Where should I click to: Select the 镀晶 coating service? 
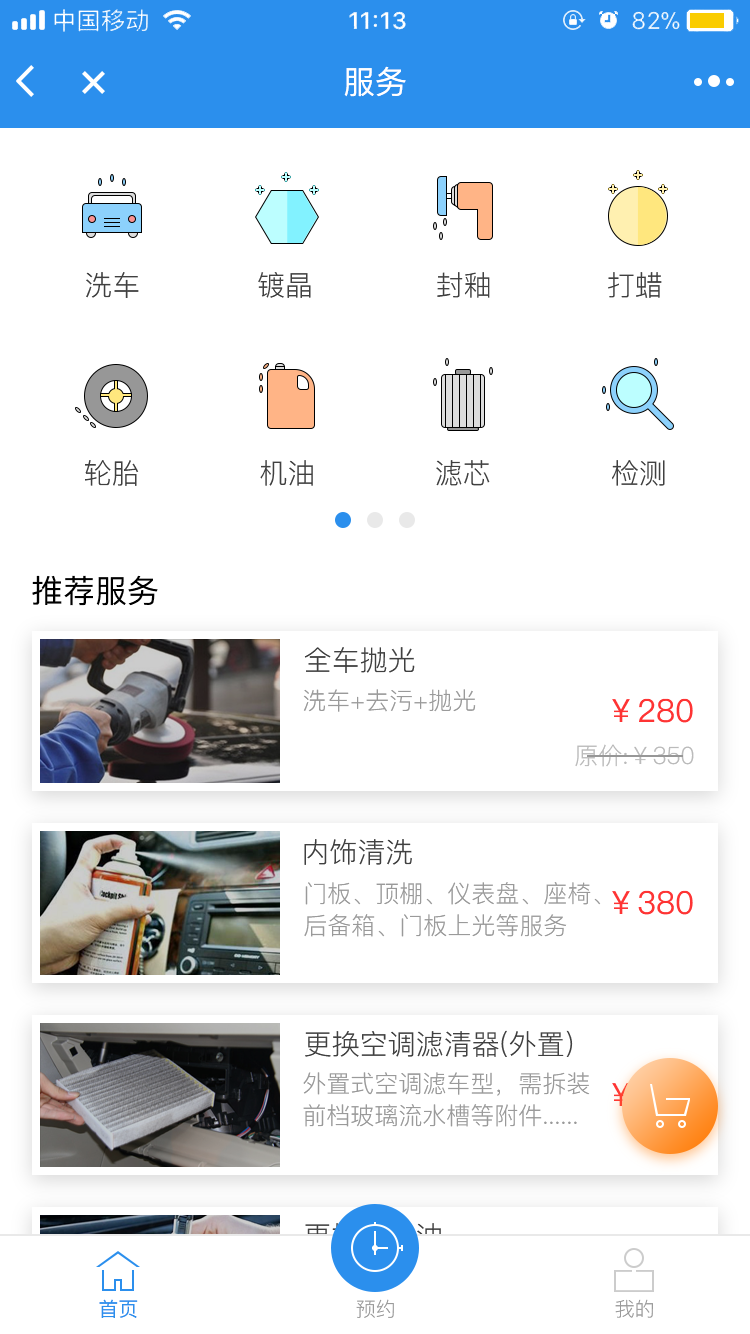tap(286, 236)
